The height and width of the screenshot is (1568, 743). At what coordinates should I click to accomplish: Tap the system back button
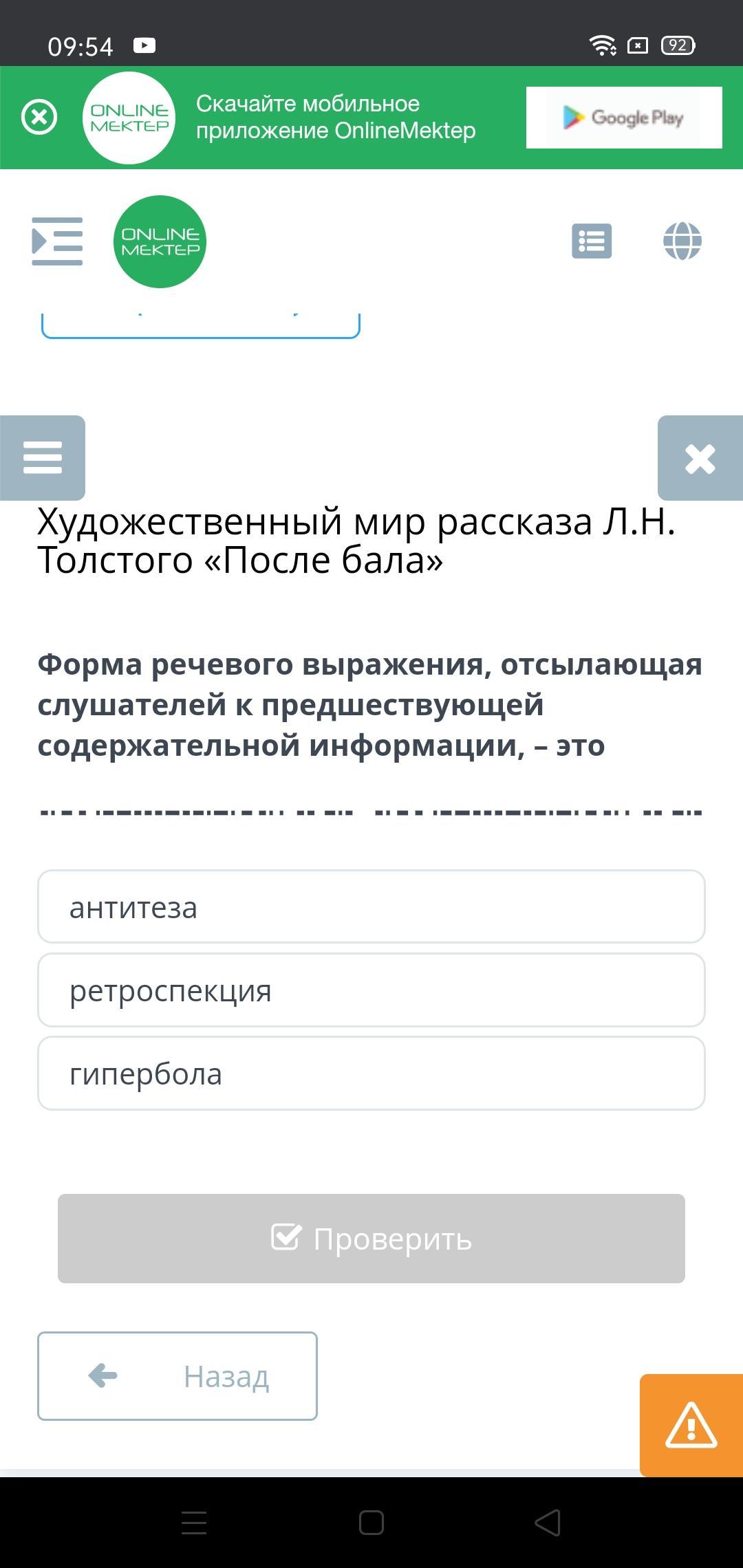pos(548,1523)
